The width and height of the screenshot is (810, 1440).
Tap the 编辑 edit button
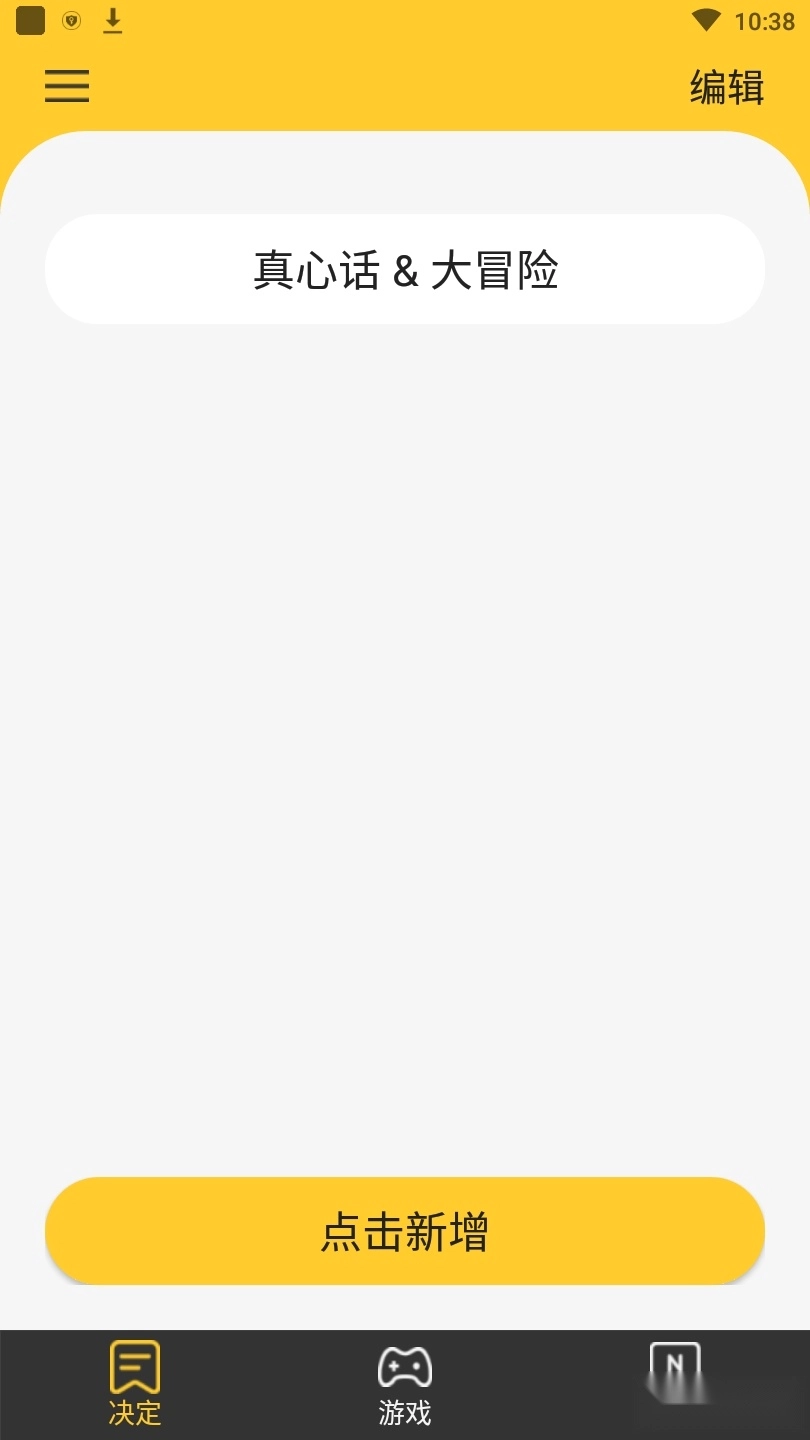pos(727,88)
